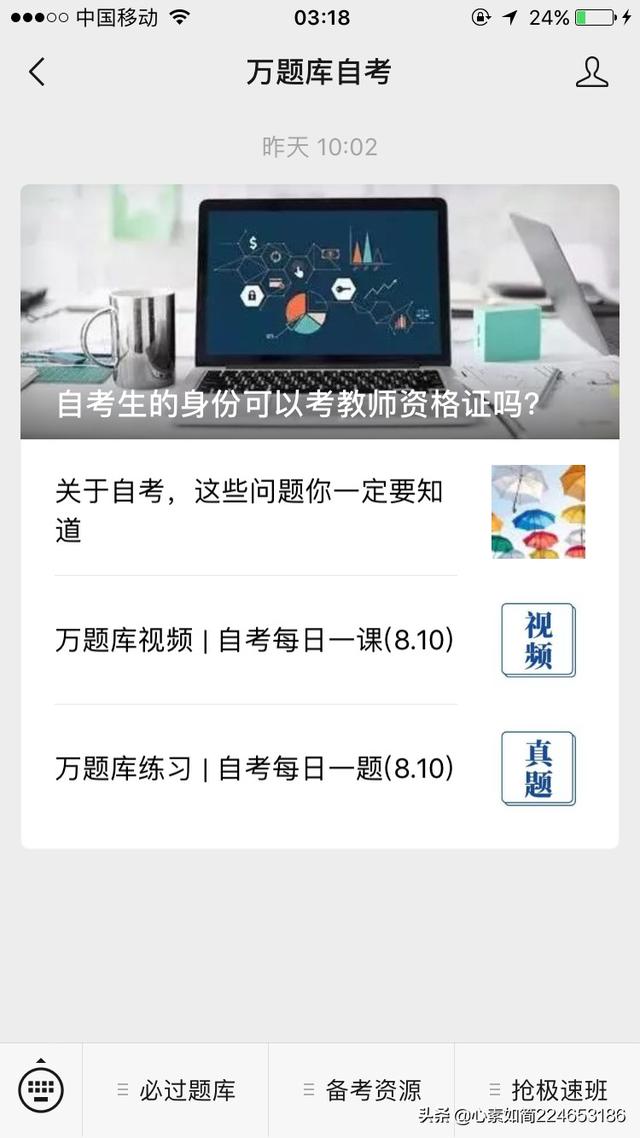Switch to keyboard input mode
The height and width of the screenshot is (1138, 640).
coord(41,1089)
